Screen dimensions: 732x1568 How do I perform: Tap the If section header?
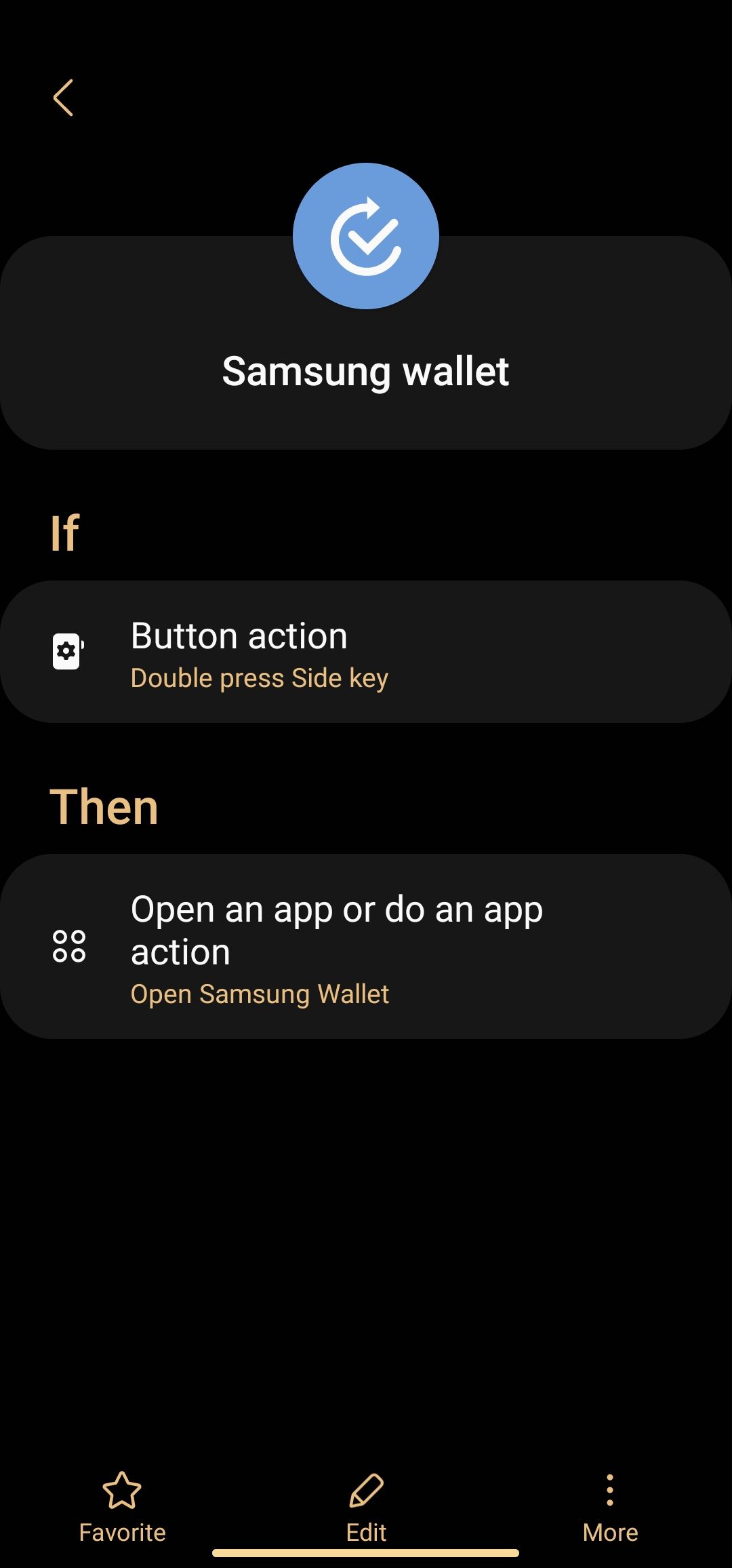[x=66, y=533]
